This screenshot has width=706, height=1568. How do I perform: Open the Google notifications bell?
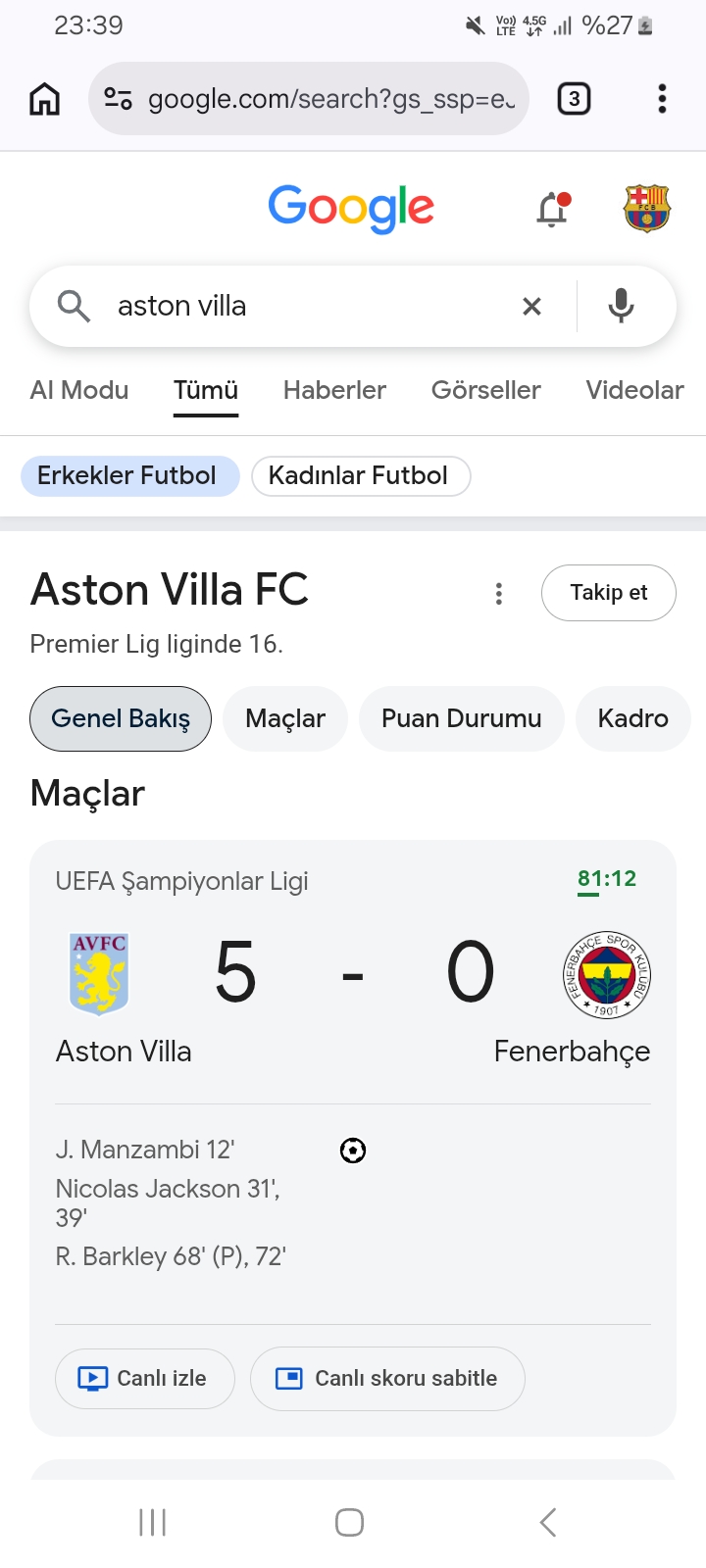tap(553, 209)
